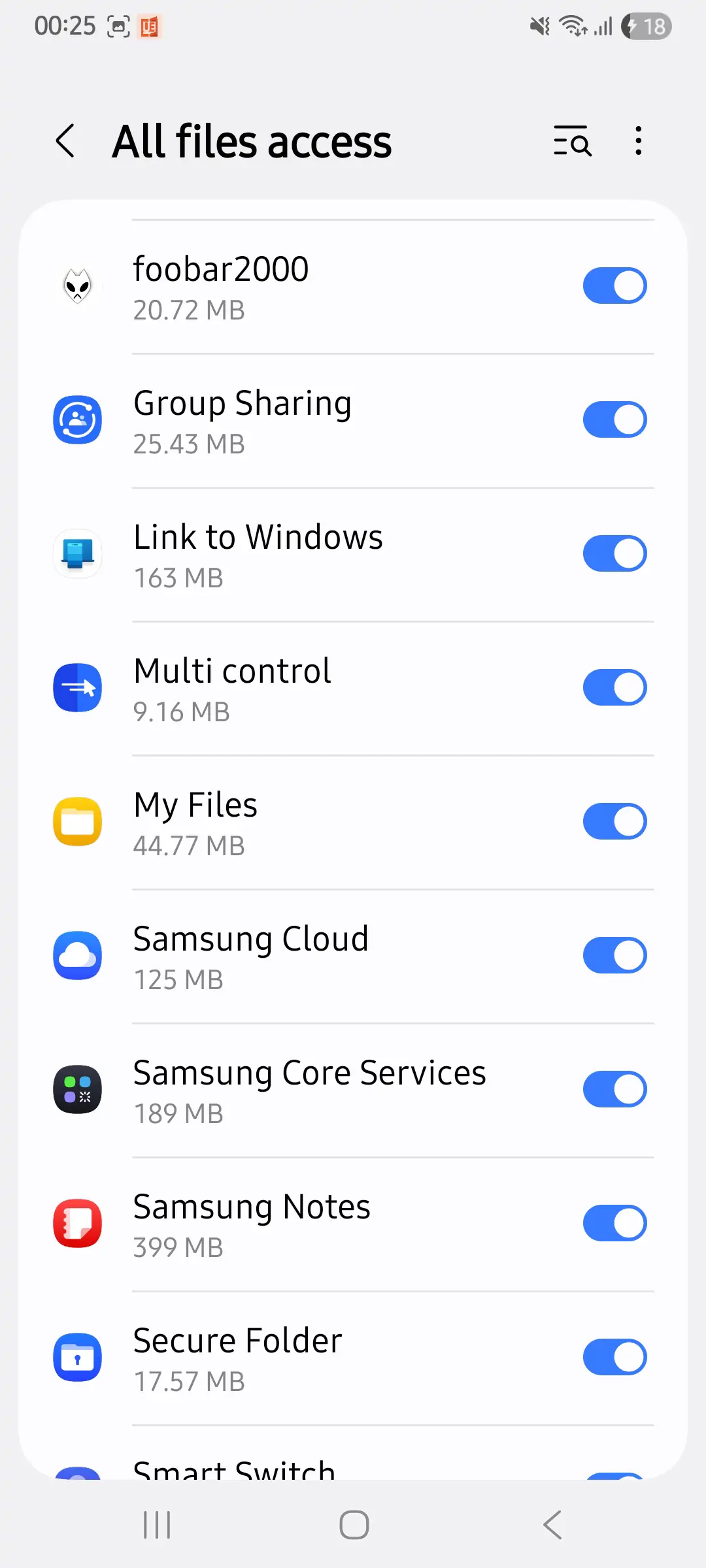Viewport: 706px width, 1568px height.
Task: Open recent apps from navigation bar
Action: click(x=157, y=1525)
